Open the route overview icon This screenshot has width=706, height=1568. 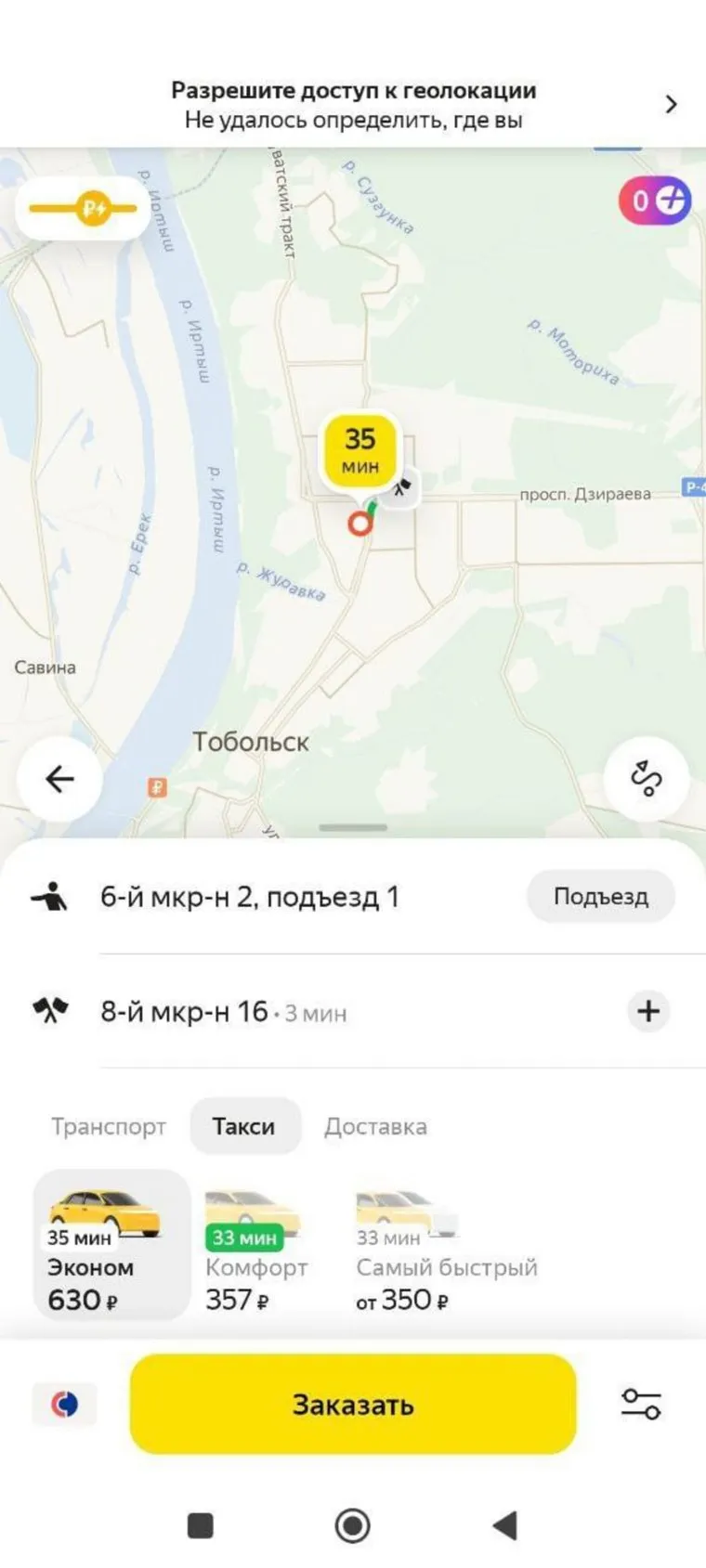646,778
